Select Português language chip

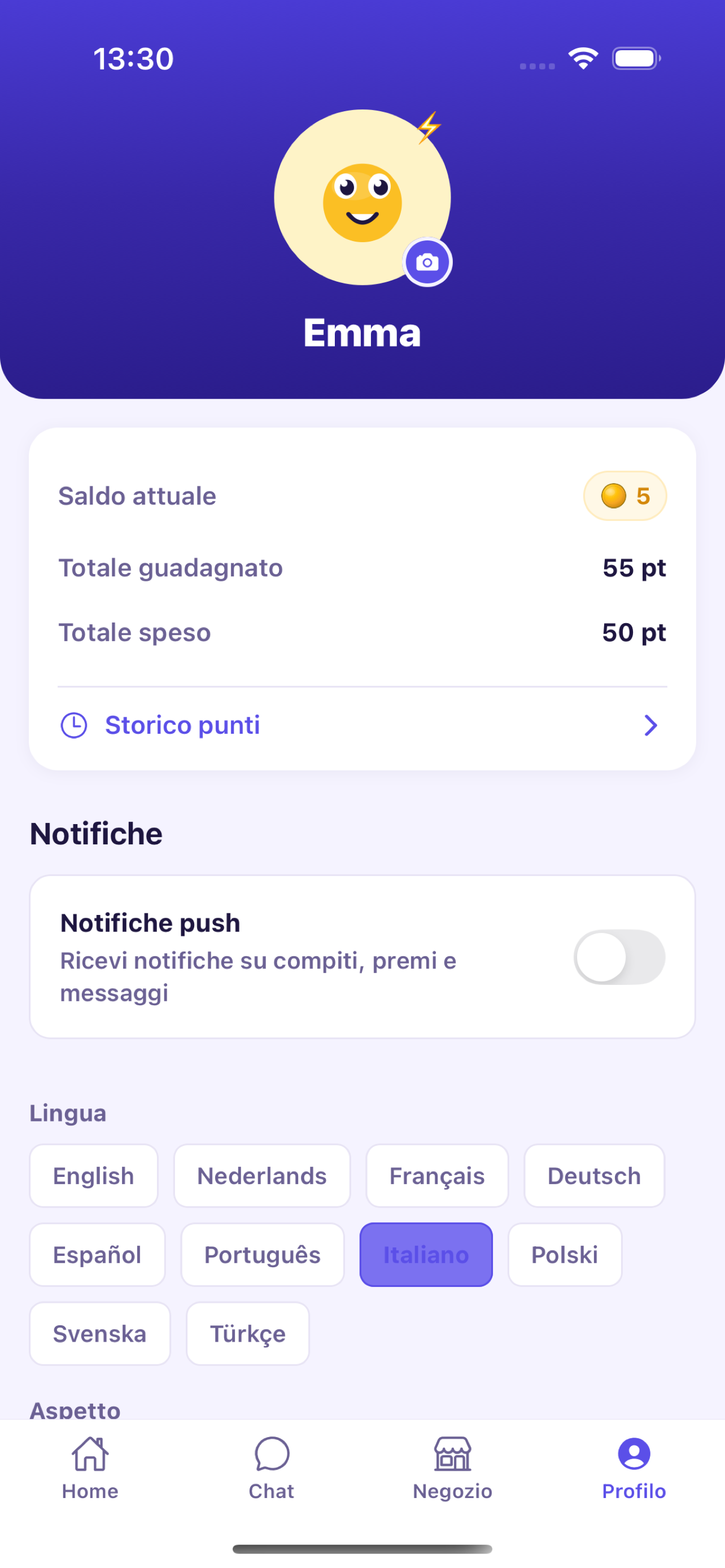[263, 1255]
